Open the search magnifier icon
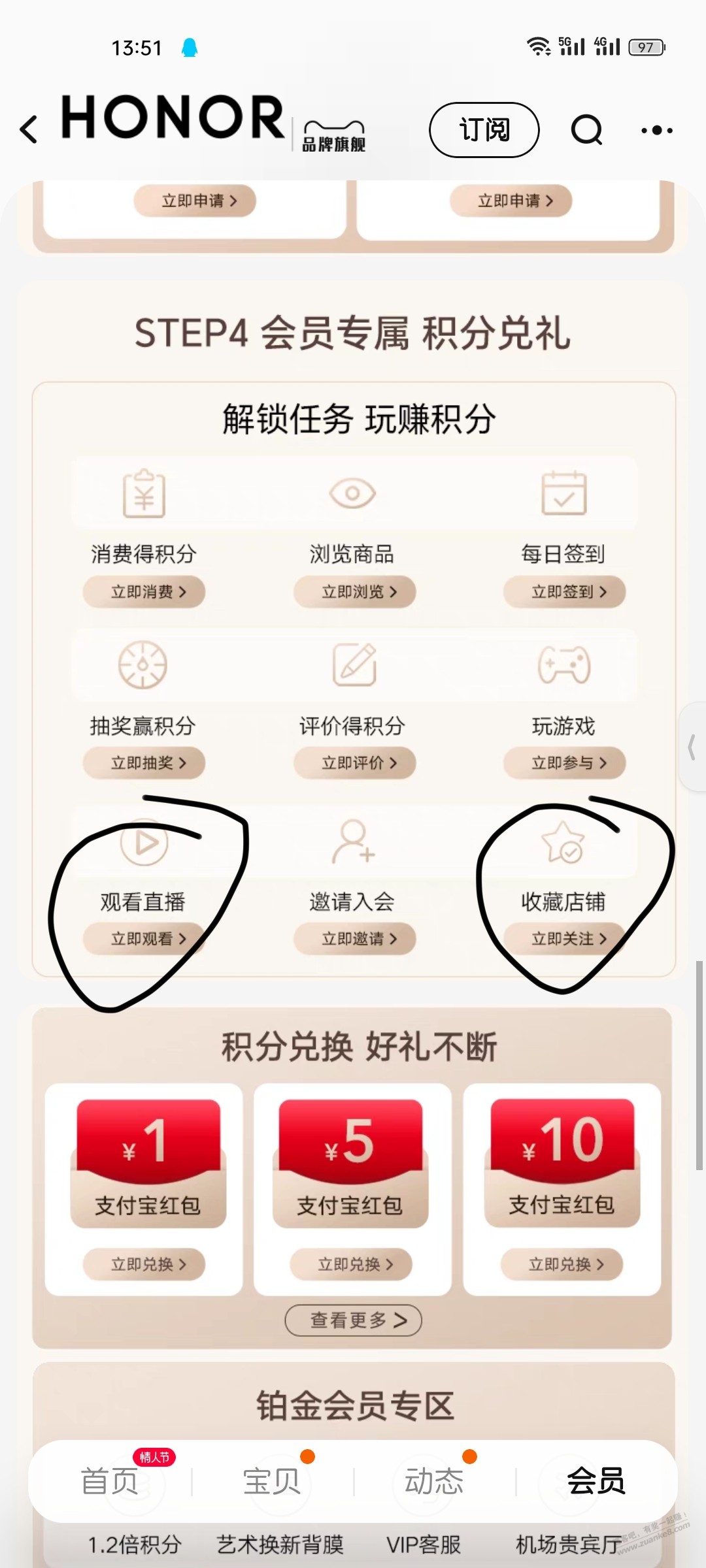706x1568 pixels. [x=586, y=129]
